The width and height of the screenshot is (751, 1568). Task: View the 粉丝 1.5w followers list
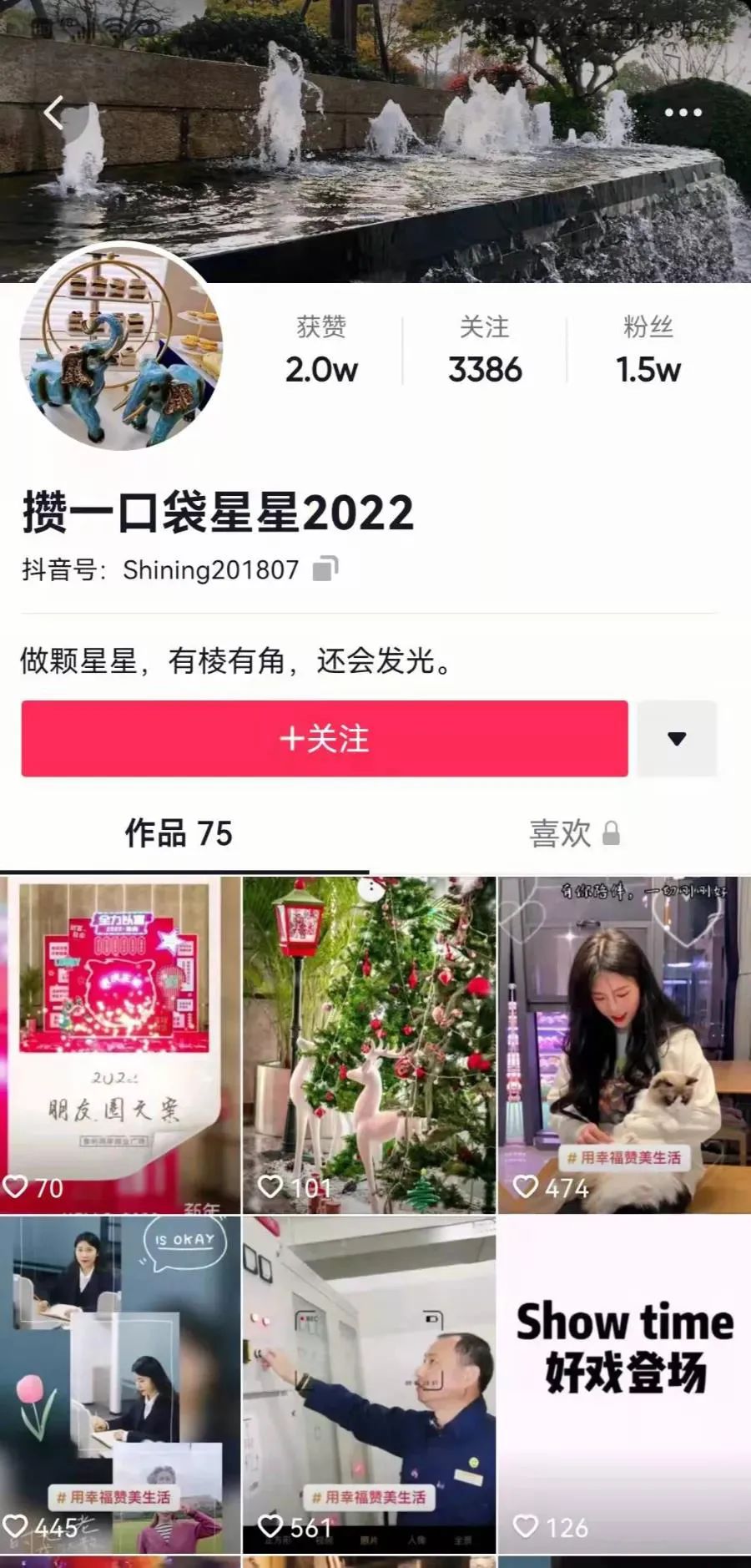click(648, 351)
